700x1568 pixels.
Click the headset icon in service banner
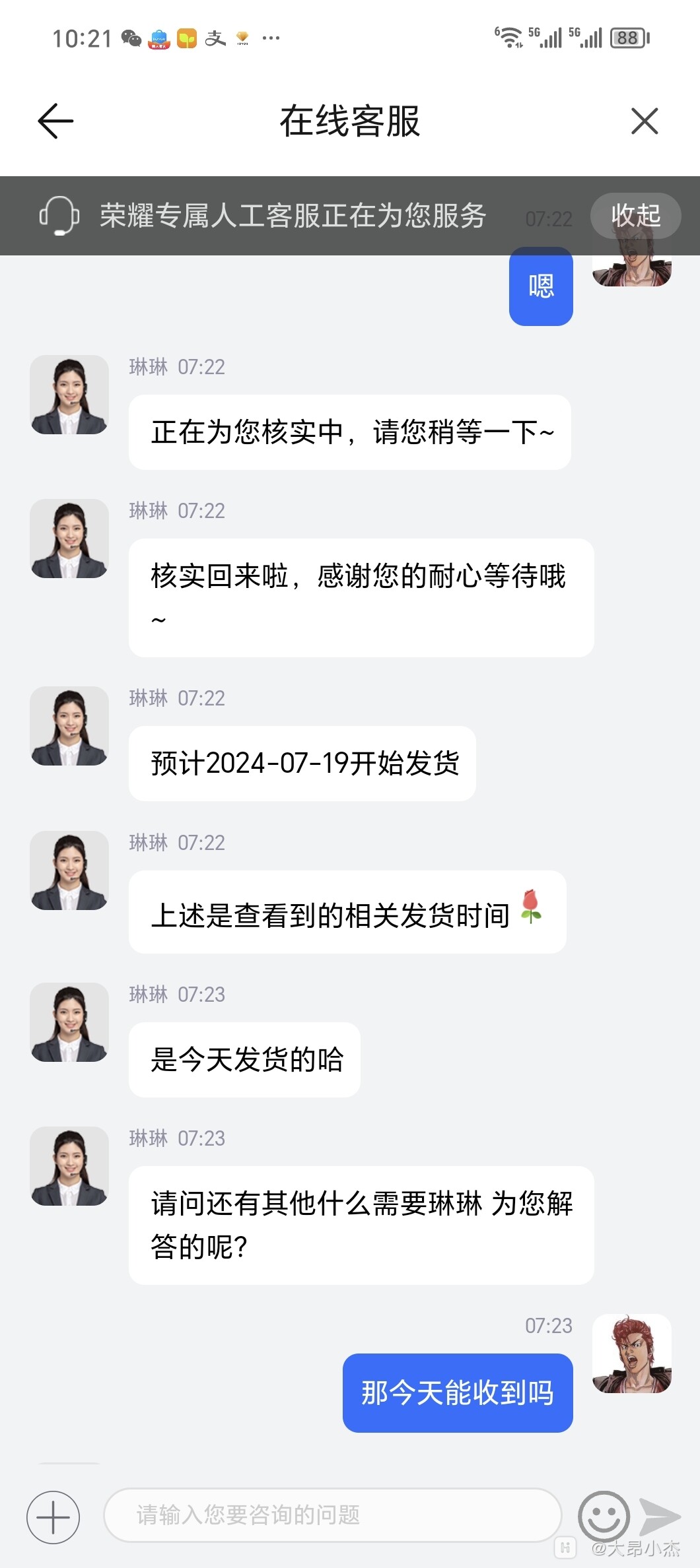[58, 216]
